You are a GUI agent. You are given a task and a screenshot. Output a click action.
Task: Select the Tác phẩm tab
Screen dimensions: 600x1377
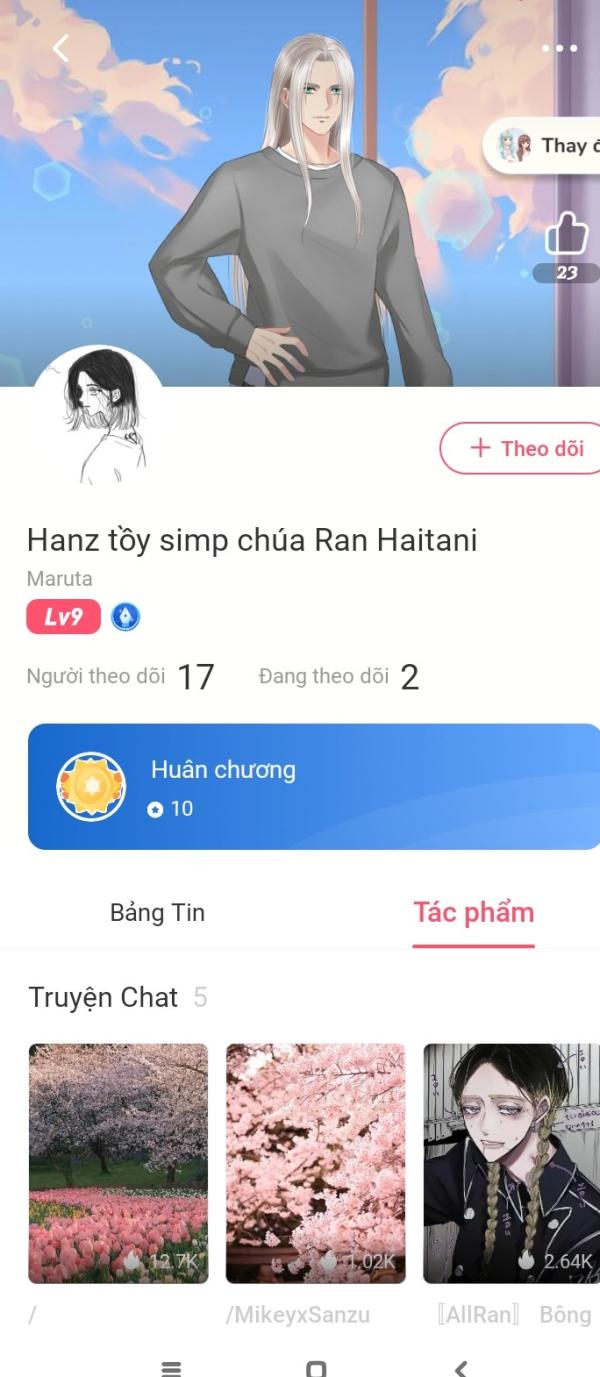[473, 912]
